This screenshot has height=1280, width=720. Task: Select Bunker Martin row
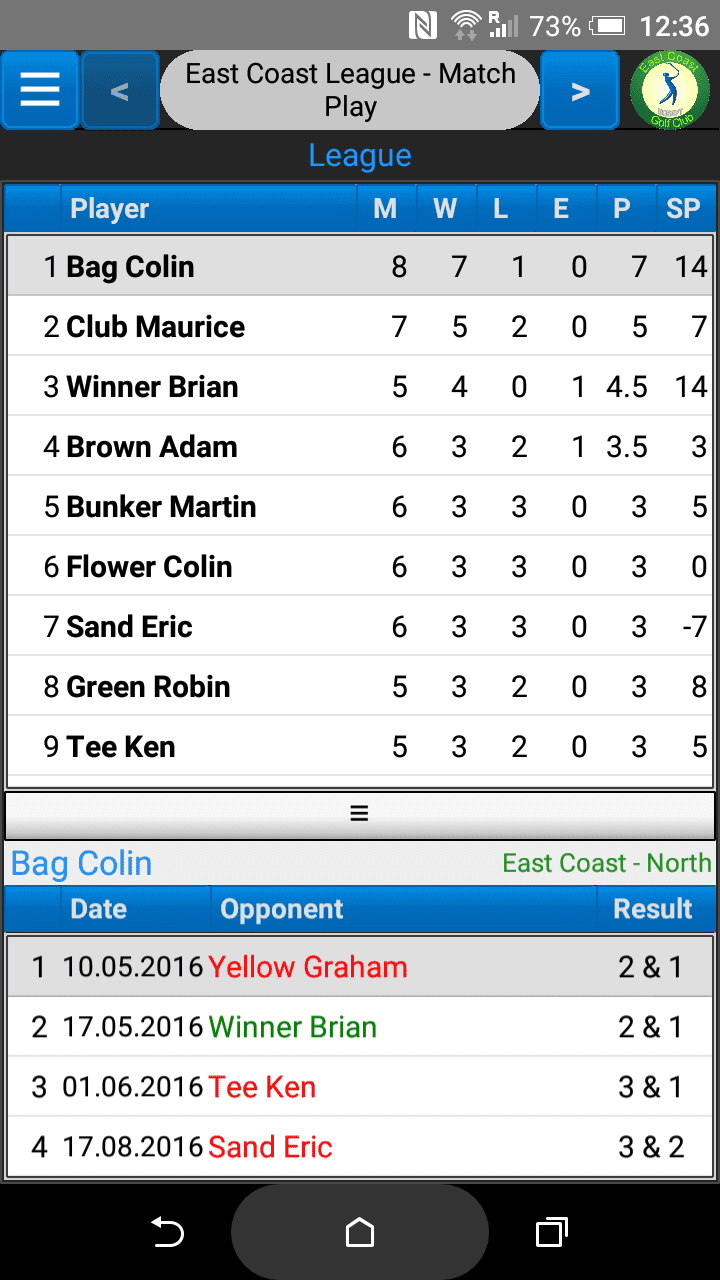(360, 507)
